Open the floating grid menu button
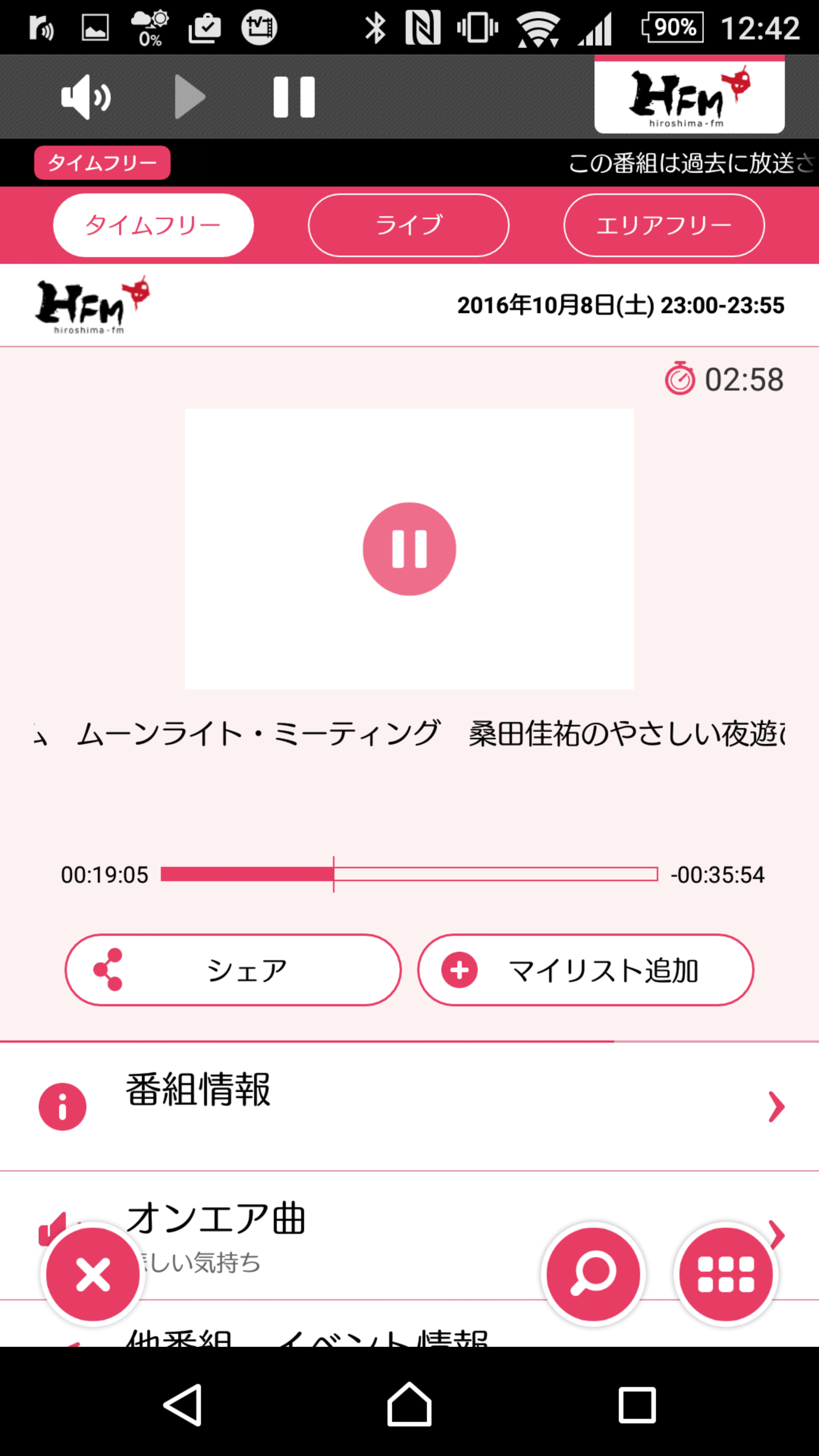This screenshot has height=1456, width=819. click(x=726, y=1275)
